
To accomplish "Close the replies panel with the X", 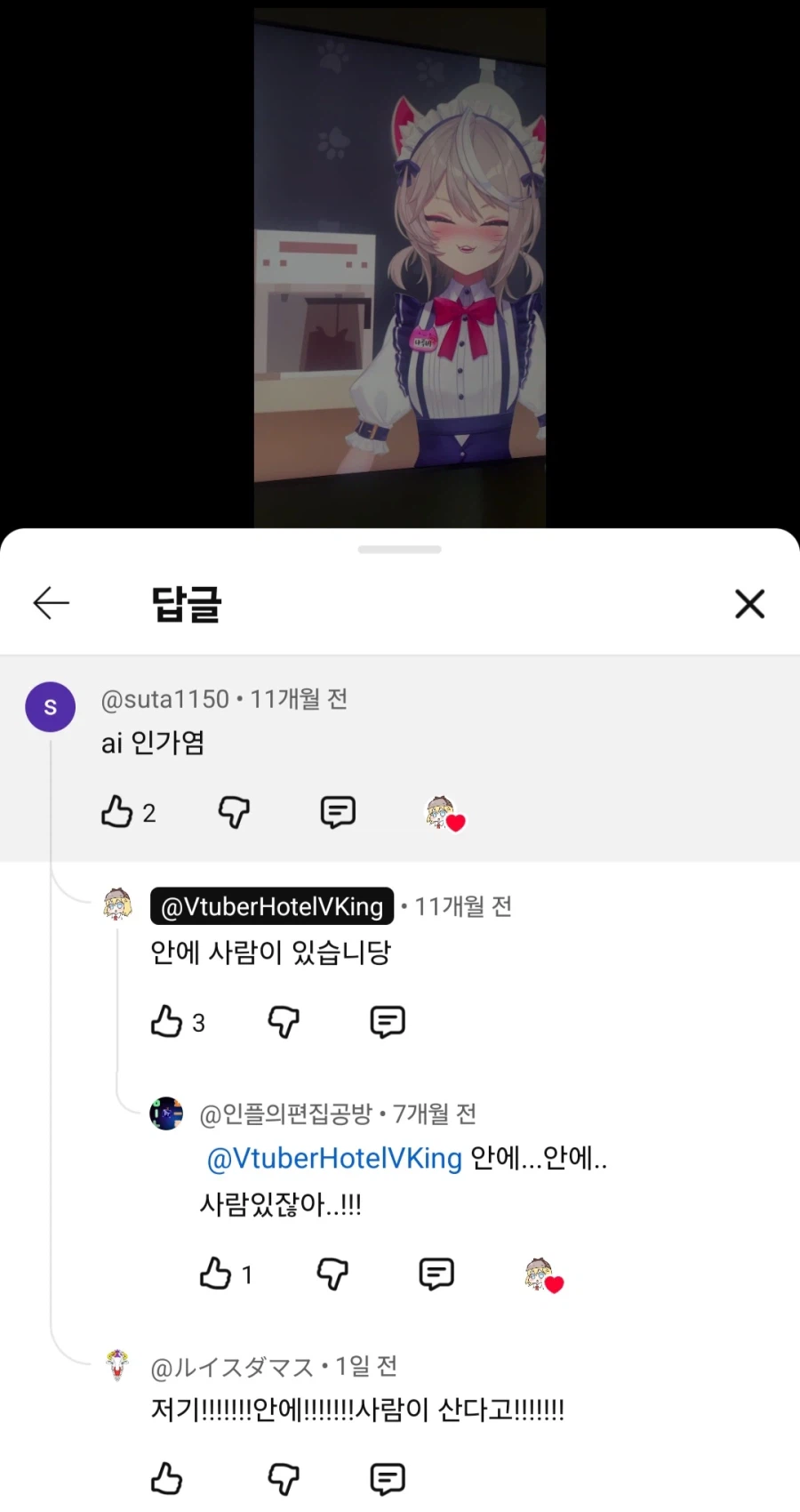I will coord(749,603).
